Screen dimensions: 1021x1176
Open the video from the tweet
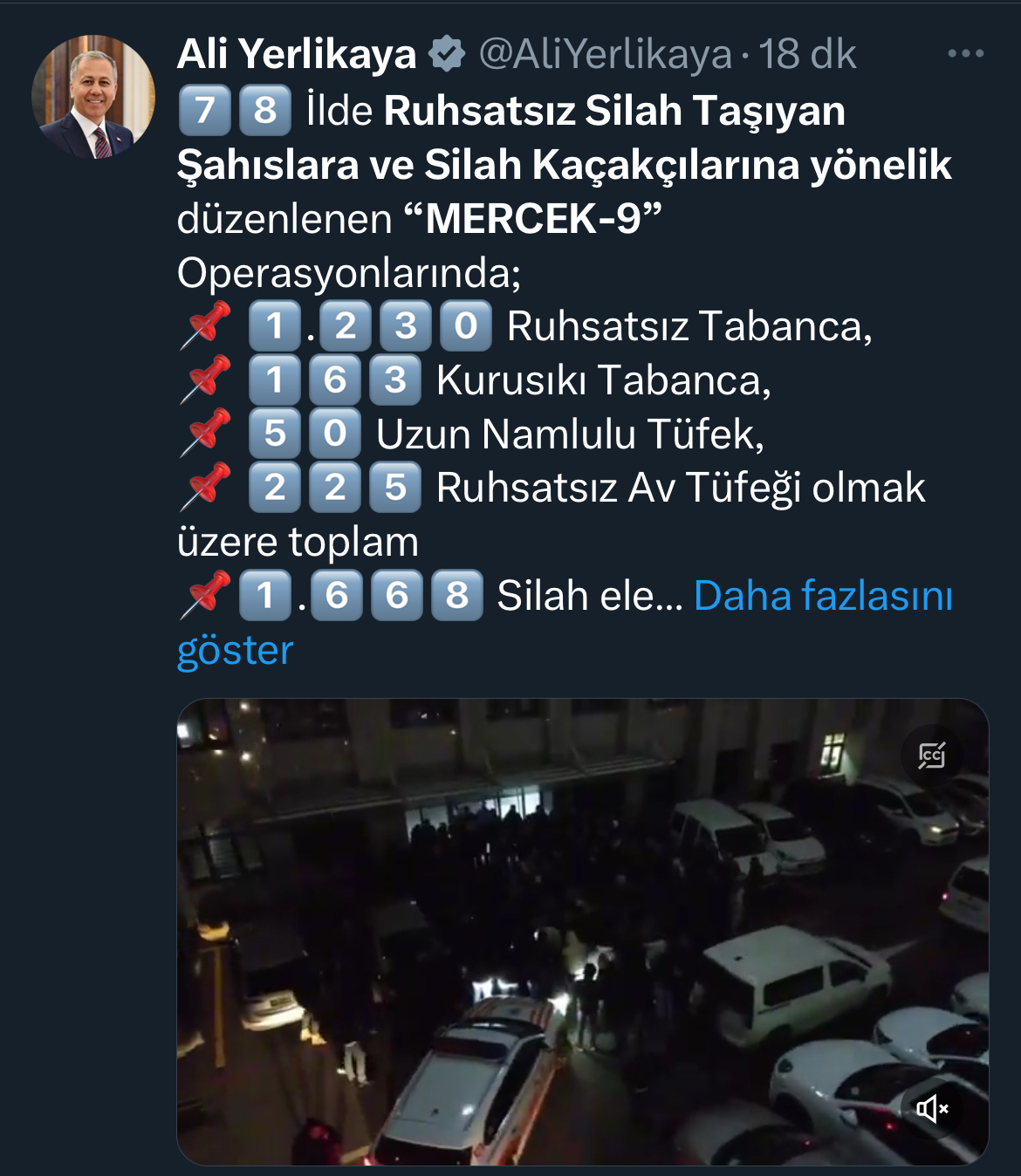pos(558,933)
